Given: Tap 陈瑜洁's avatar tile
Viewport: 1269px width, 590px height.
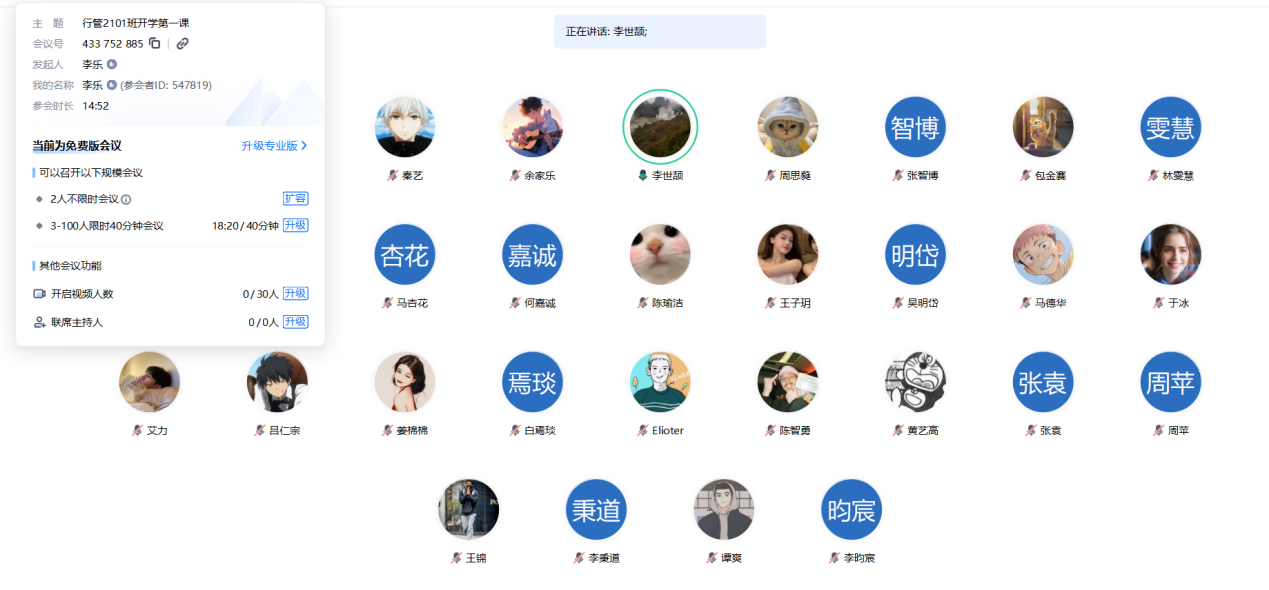Looking at the screenshot, I should [660, 255].
